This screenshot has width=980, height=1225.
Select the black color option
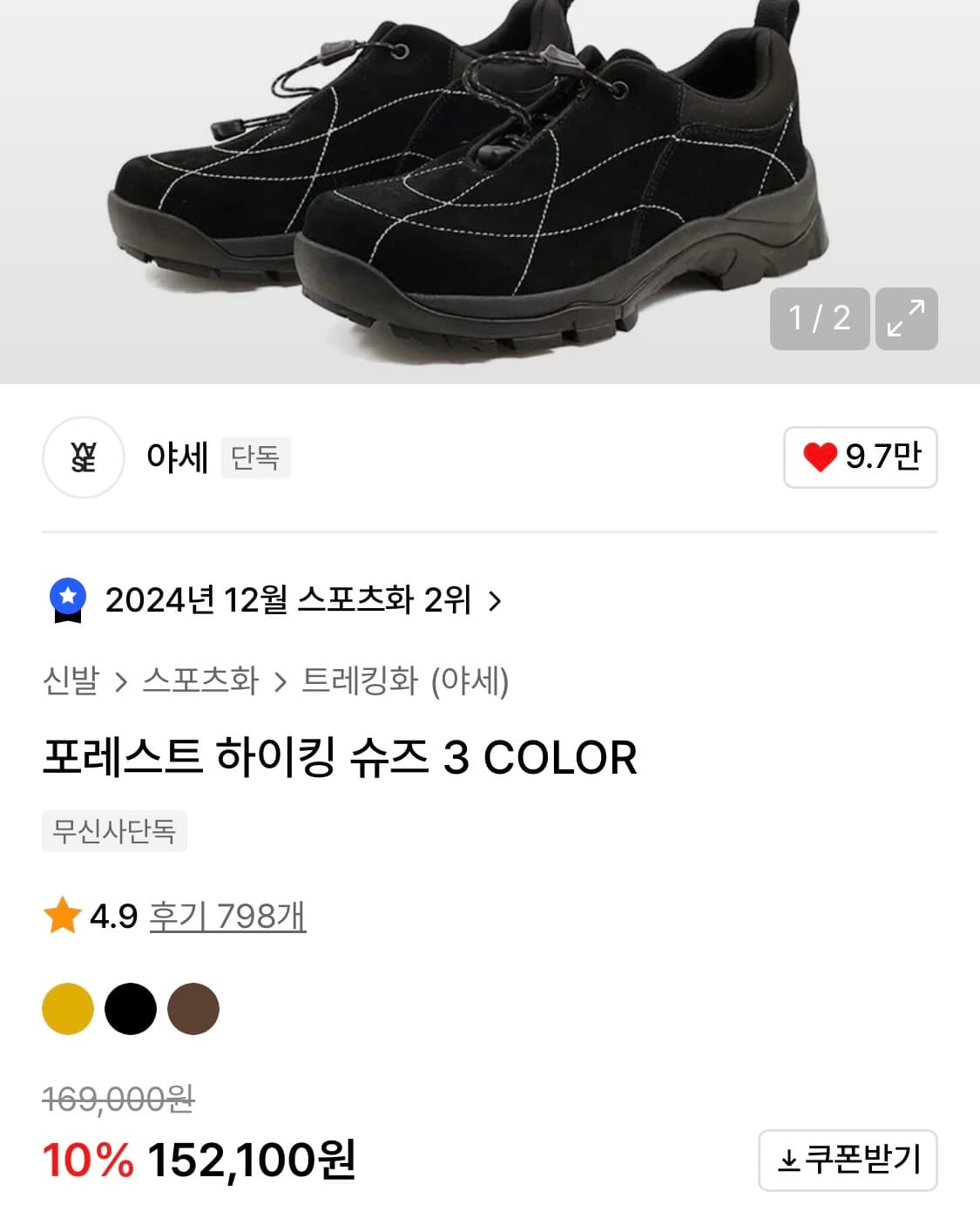(131, 1008)
